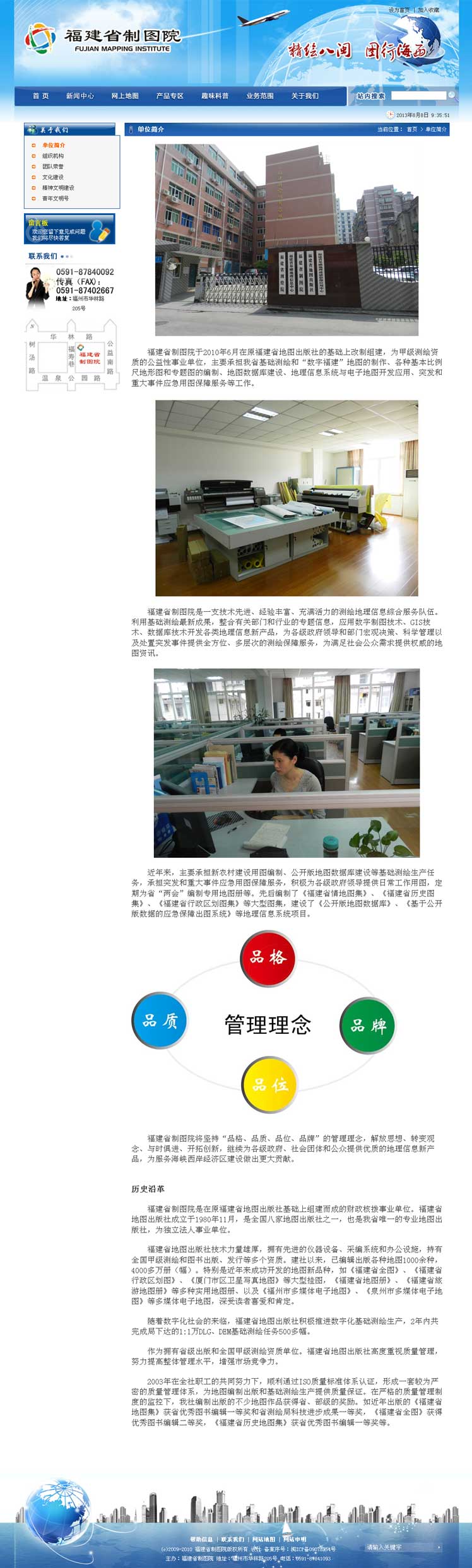Open the 留言板 message board banner
The image size is (472, 1568).
pos(69,230)
